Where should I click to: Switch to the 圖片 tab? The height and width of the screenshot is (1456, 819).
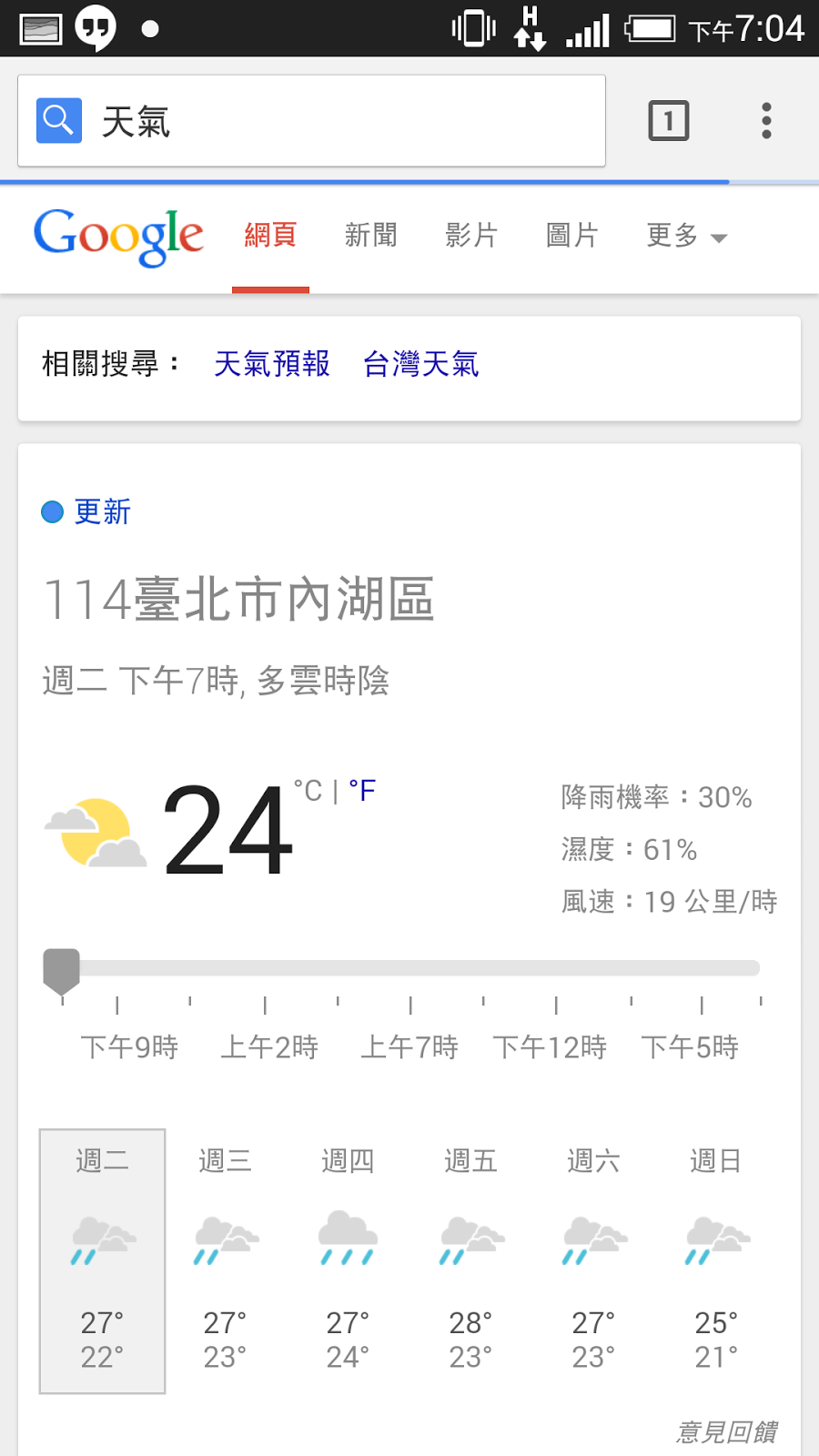[571, 236]
